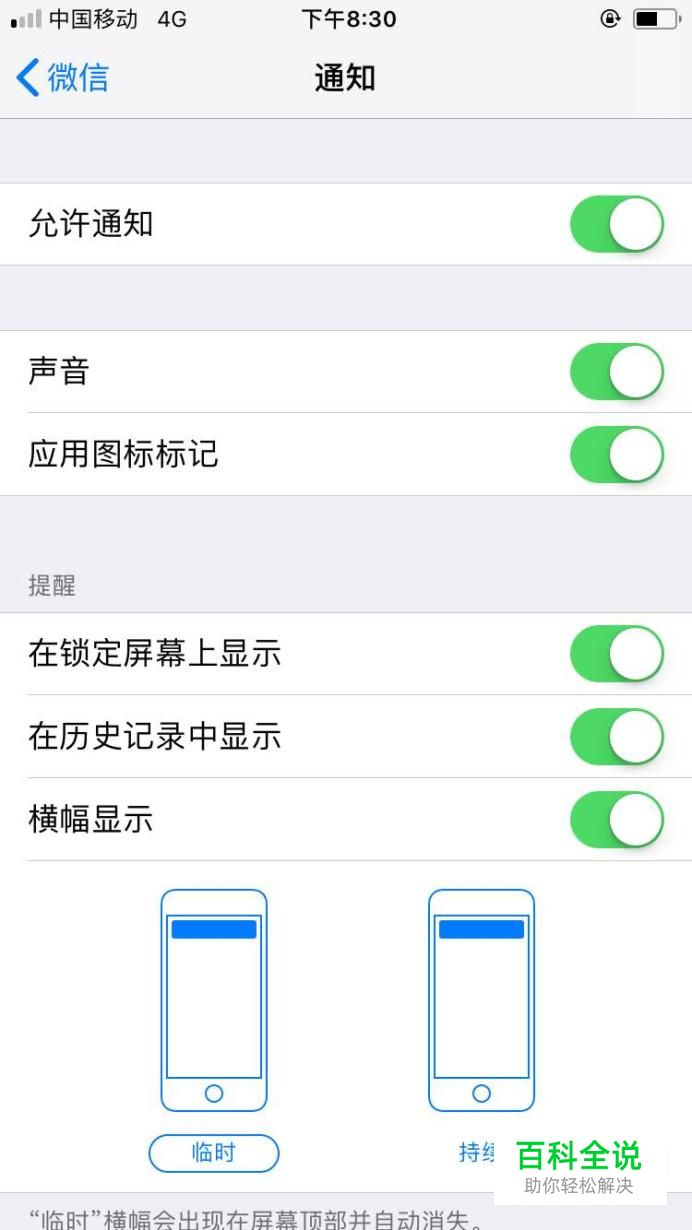Switch off 在历史记录中显示
Screen dimensions: 692x1230
click(x=617, y=737)
